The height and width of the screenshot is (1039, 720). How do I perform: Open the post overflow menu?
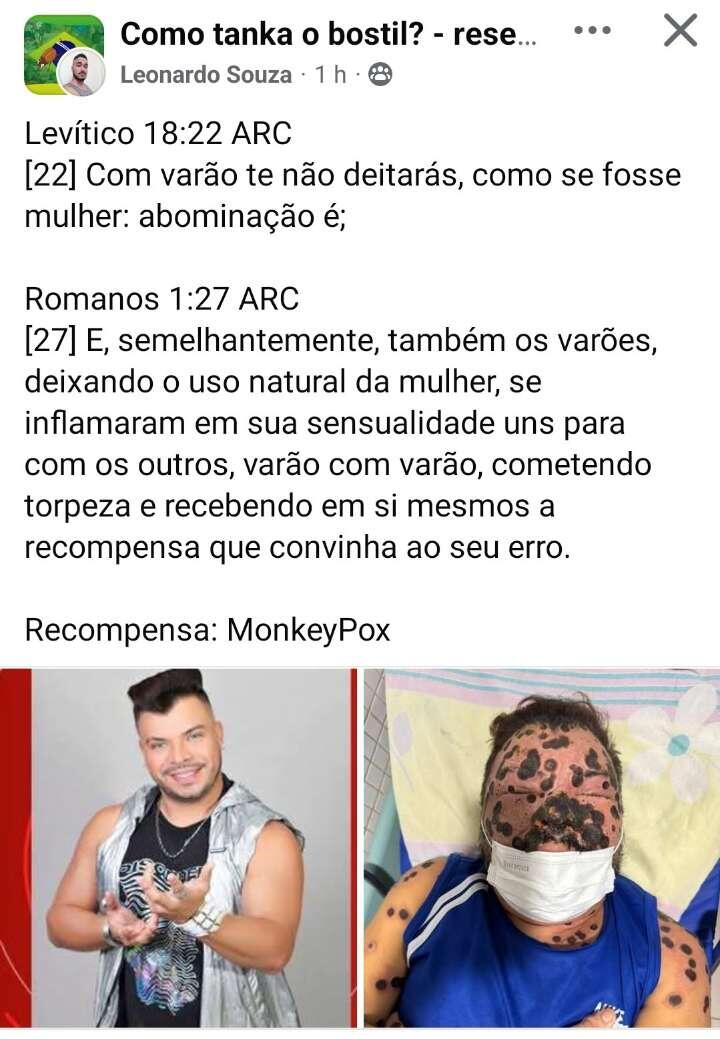[x=592, y=31]
